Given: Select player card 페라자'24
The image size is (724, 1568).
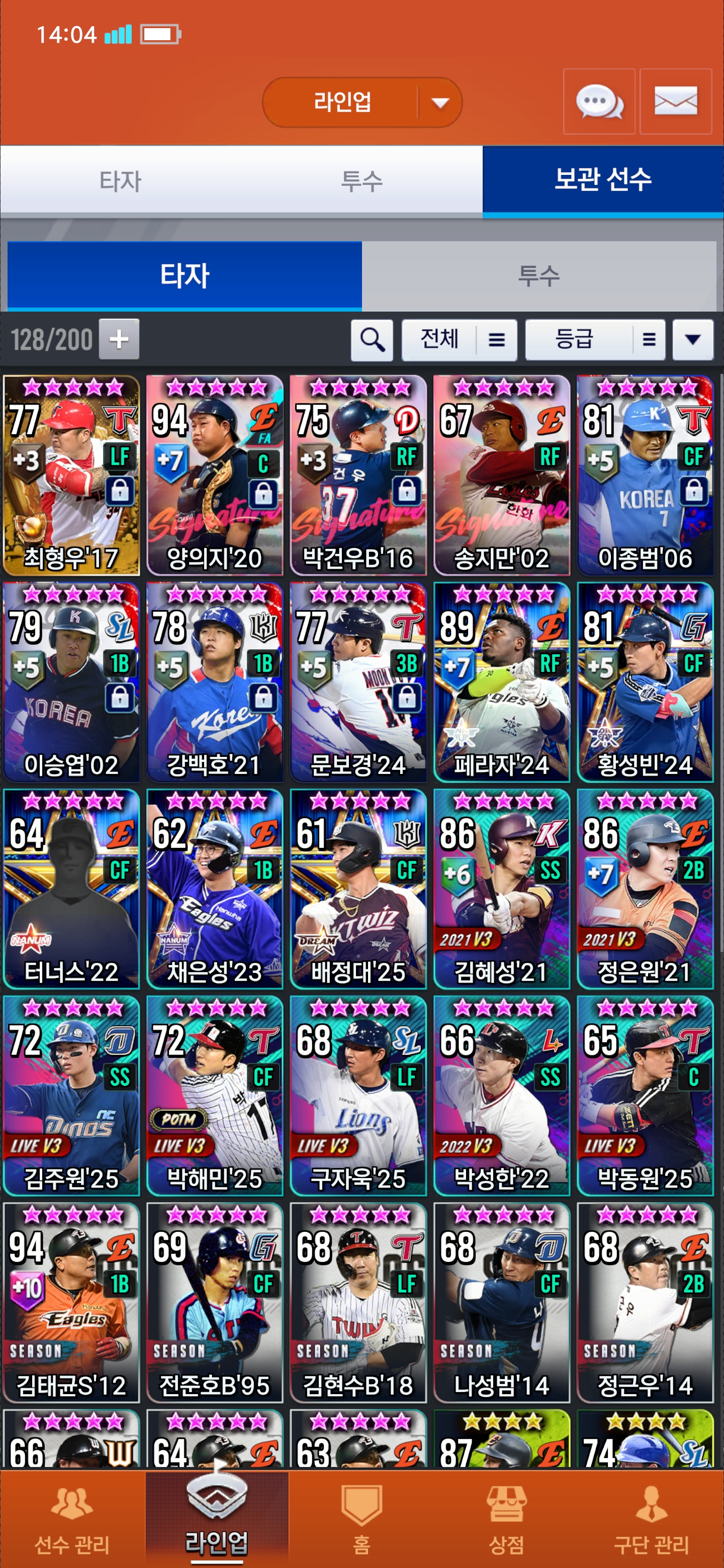Looking at the screenshot, I should pos(501,682).
